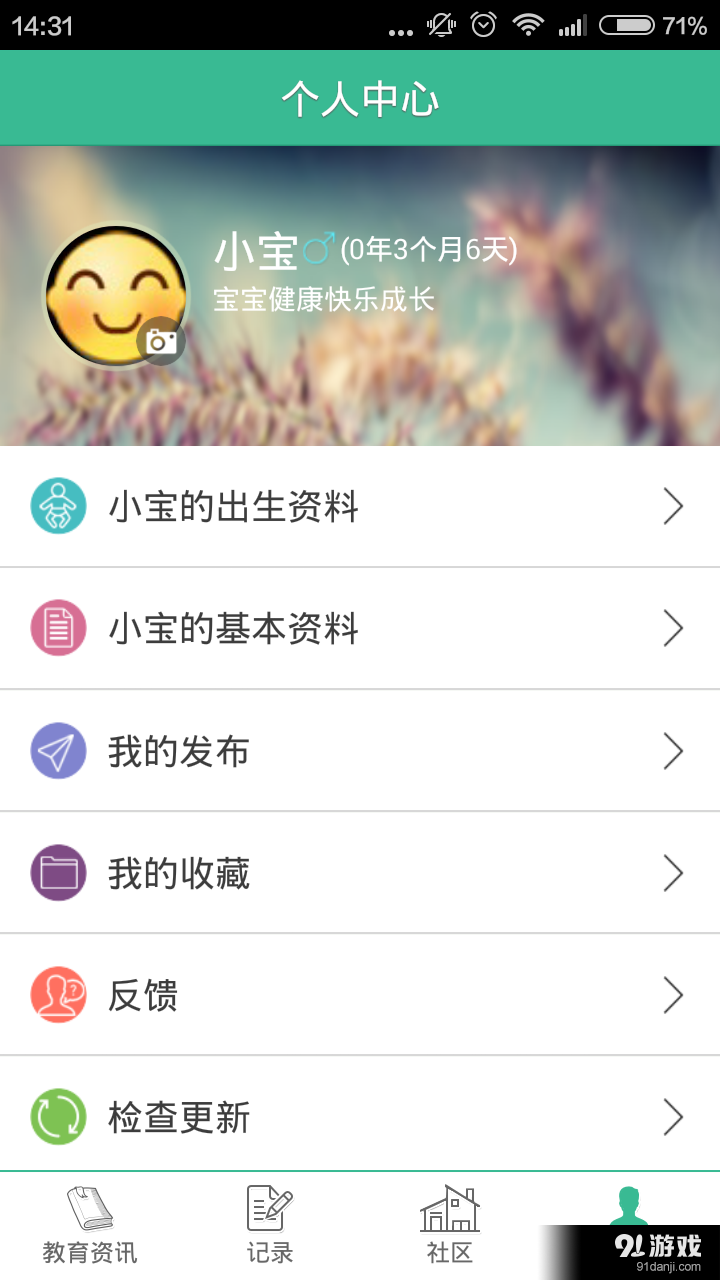The image size is (720, 1280).
Task: Select the feedback person icon beside 反馈
Action: [58, 995]
